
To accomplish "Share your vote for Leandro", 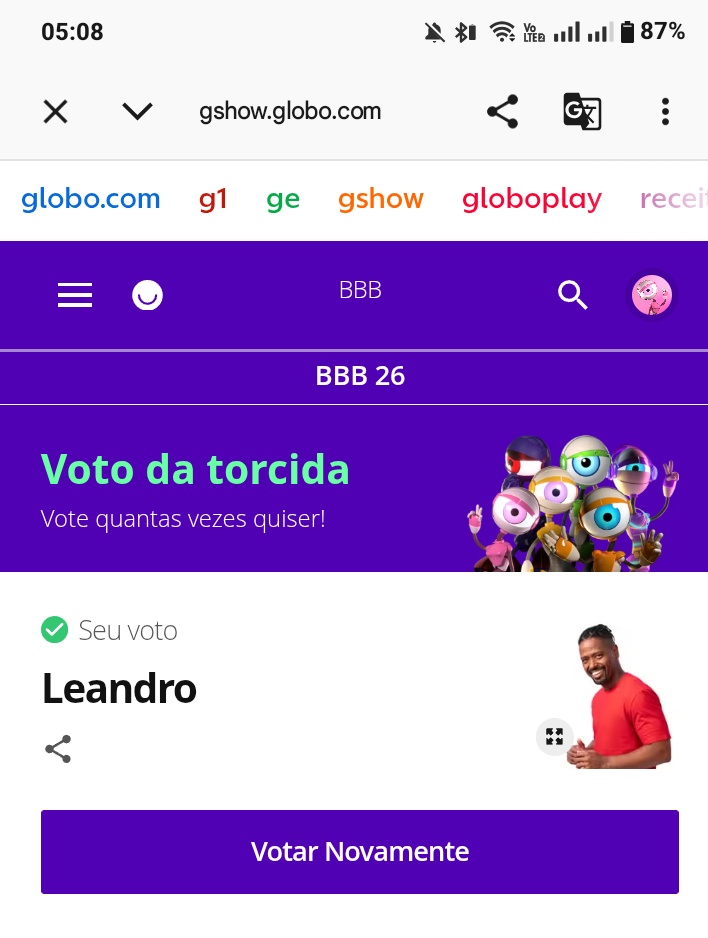I will (58, 749).
